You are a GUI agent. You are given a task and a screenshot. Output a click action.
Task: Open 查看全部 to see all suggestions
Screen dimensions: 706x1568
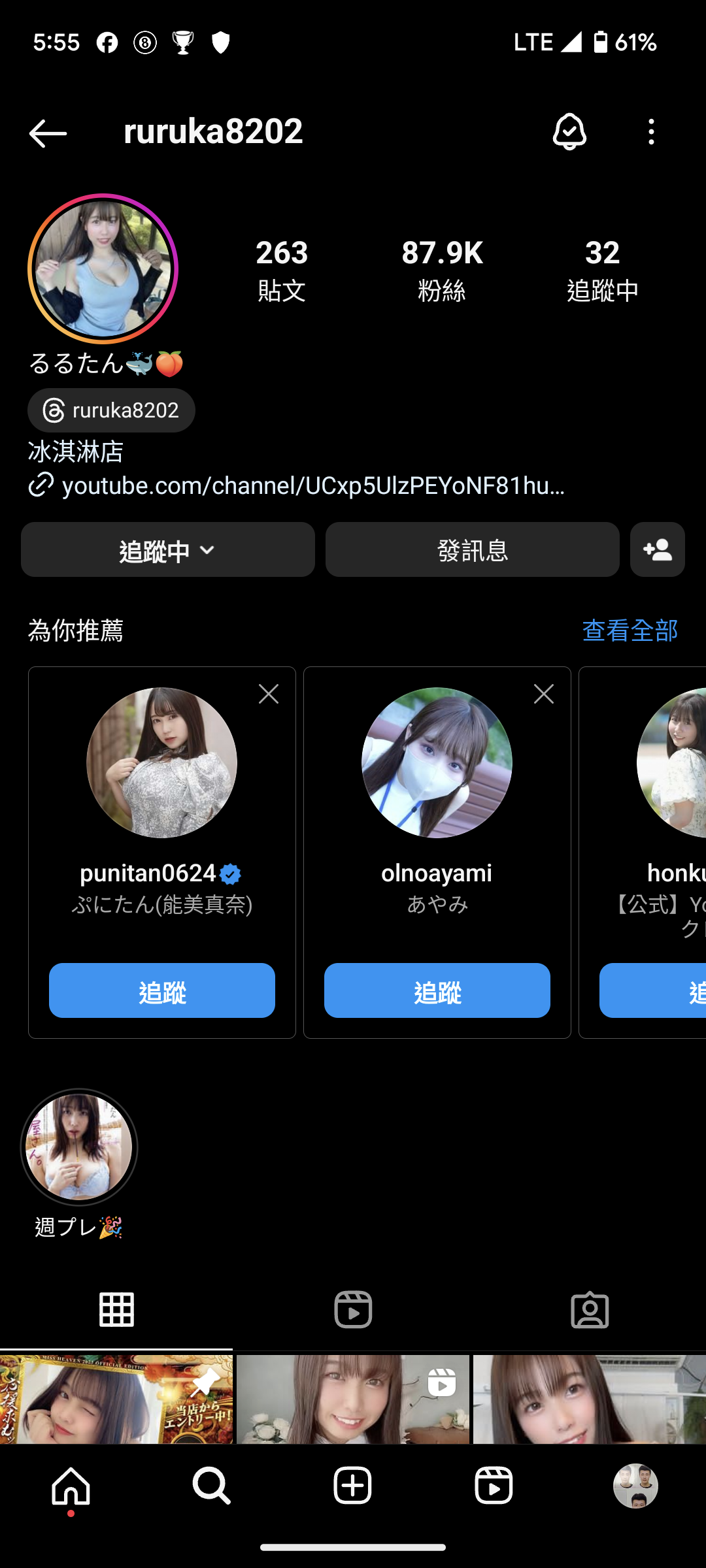click(630, 630)
